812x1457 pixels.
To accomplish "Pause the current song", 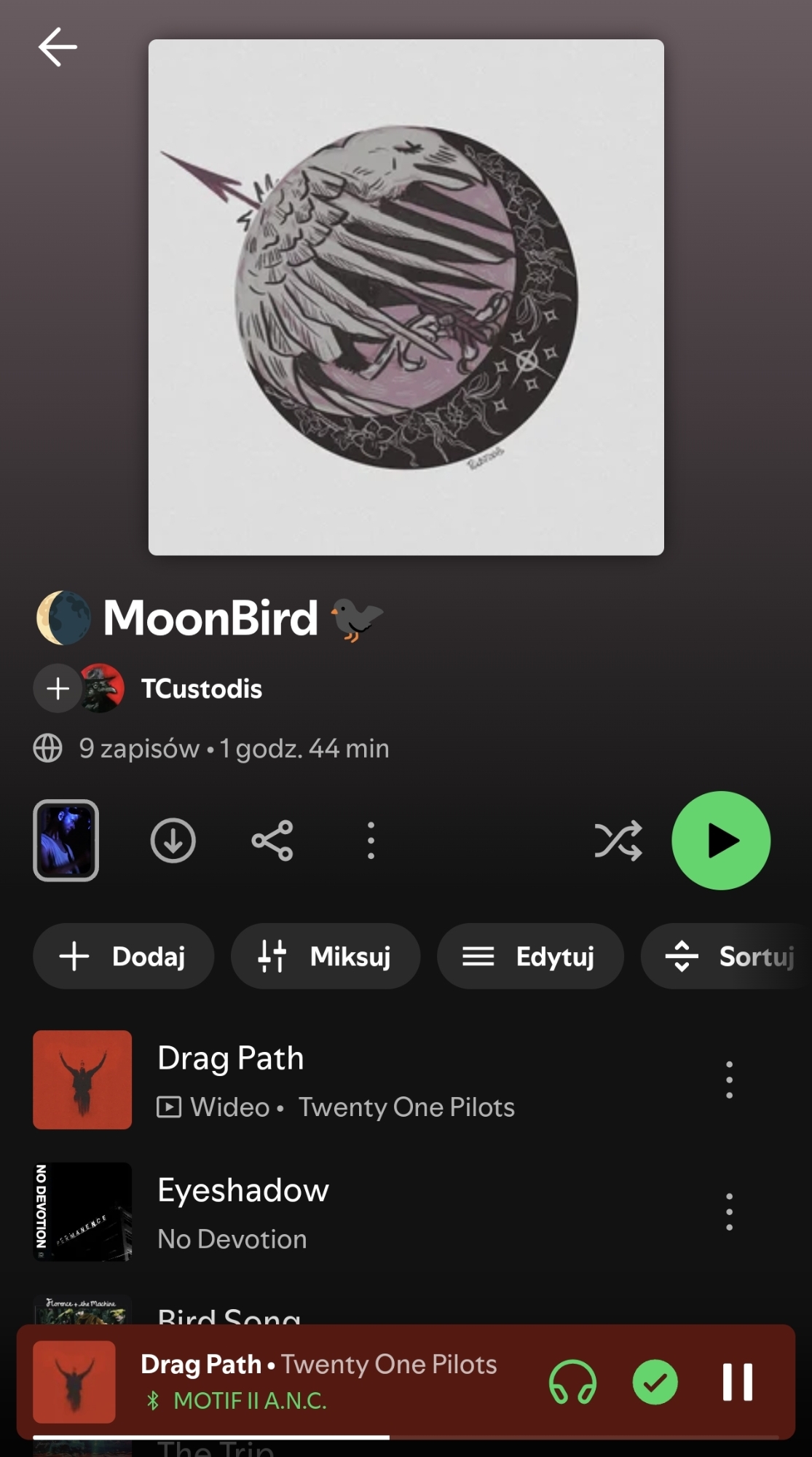I will [737, 1382].
